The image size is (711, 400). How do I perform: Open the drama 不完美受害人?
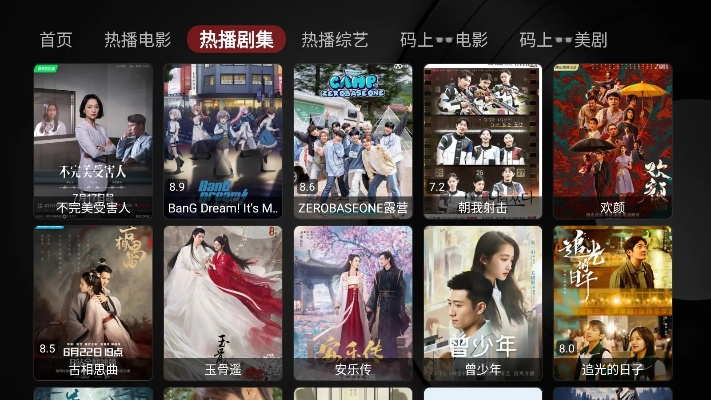tap(93, 141)
